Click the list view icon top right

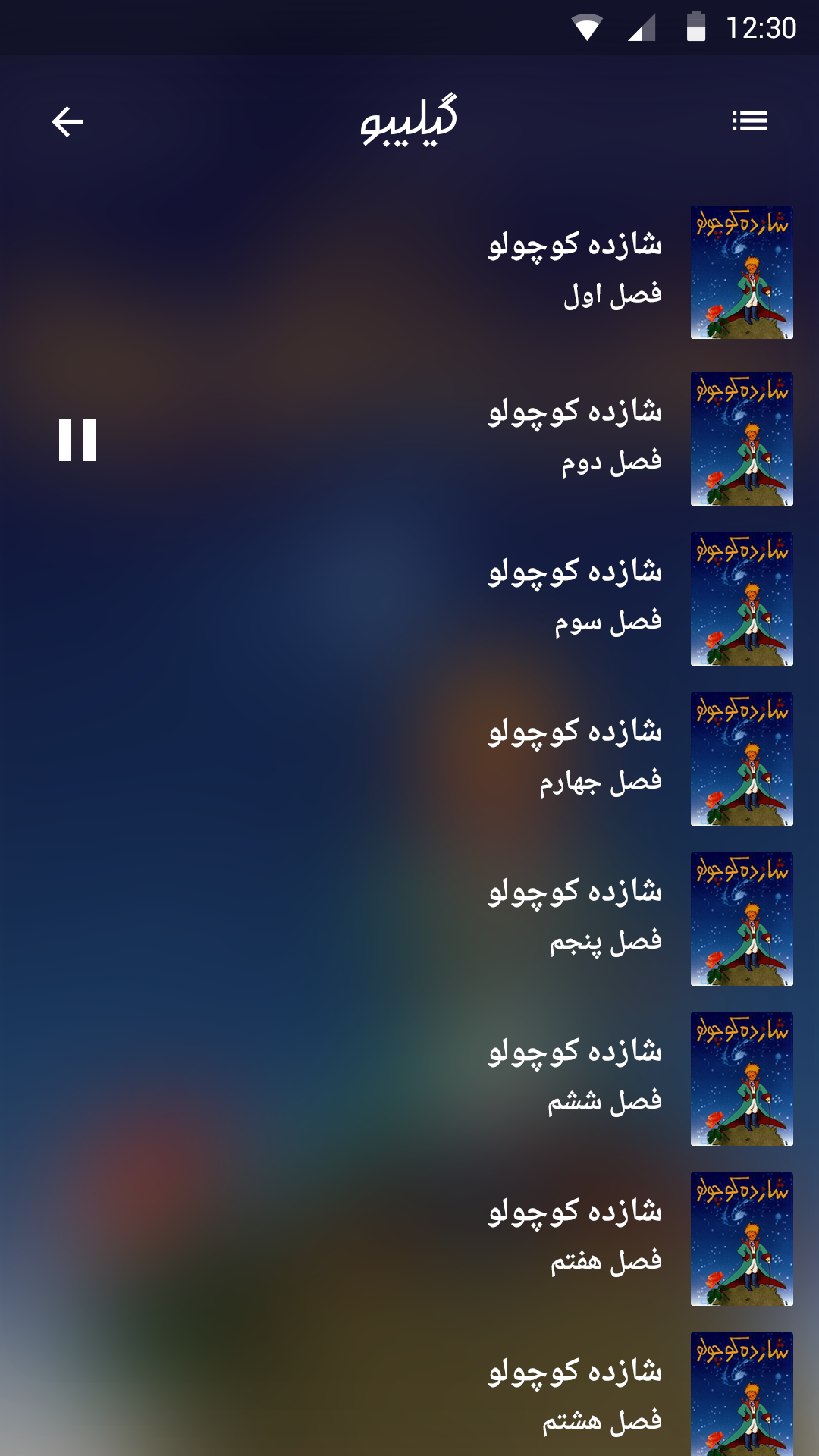pos(750,121)
